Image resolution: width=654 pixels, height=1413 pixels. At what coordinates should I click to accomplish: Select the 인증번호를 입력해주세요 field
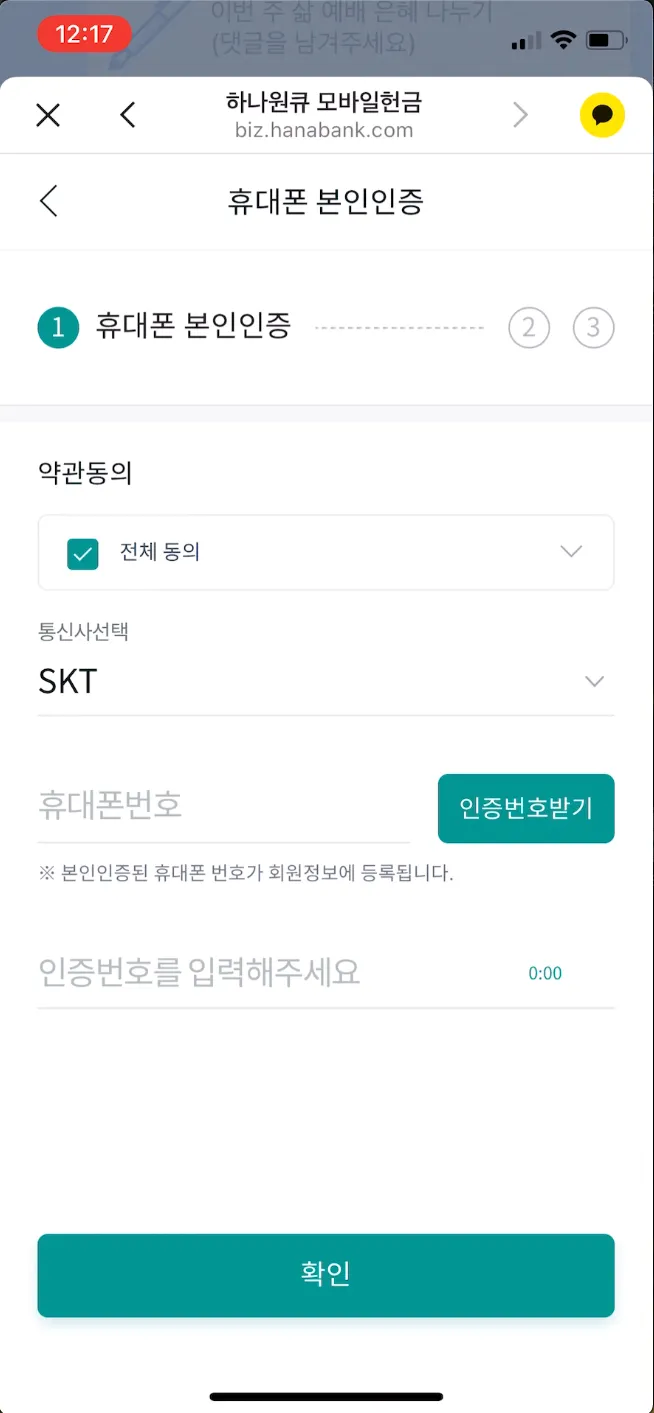(270, 972)
